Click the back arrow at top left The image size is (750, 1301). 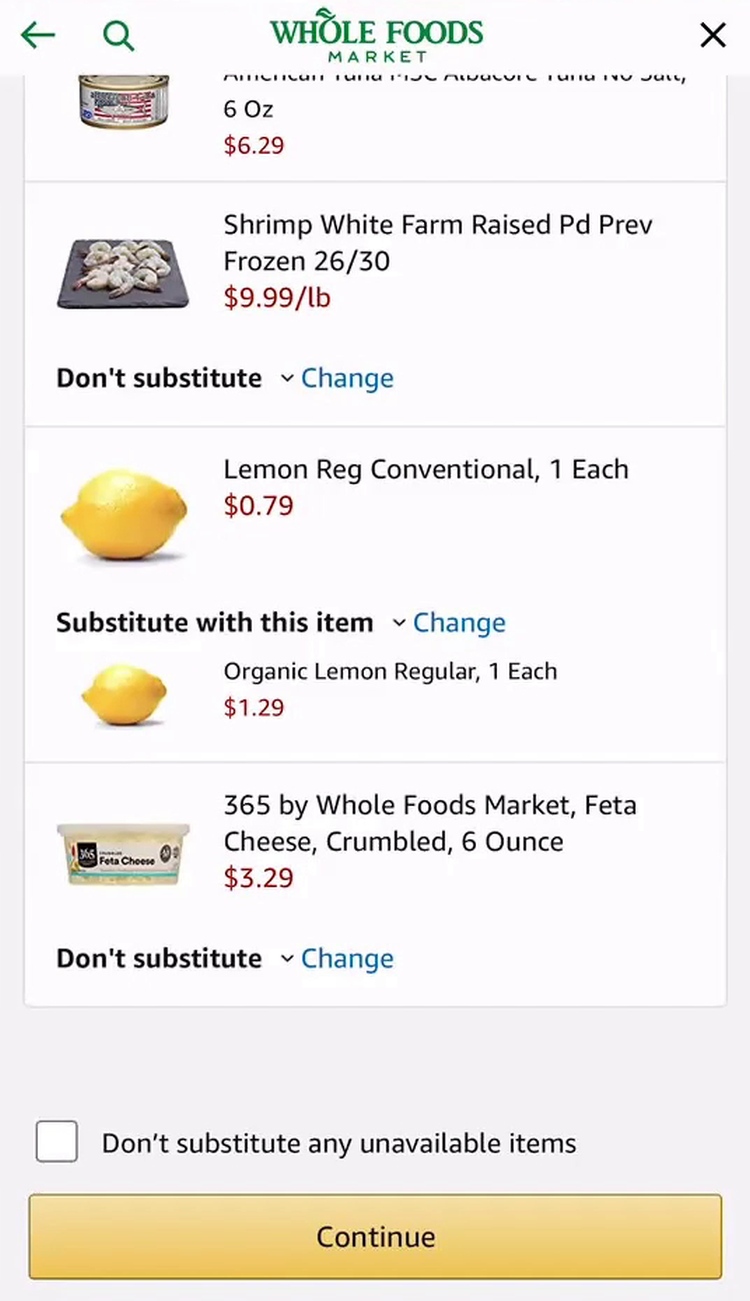pos(38,35)
